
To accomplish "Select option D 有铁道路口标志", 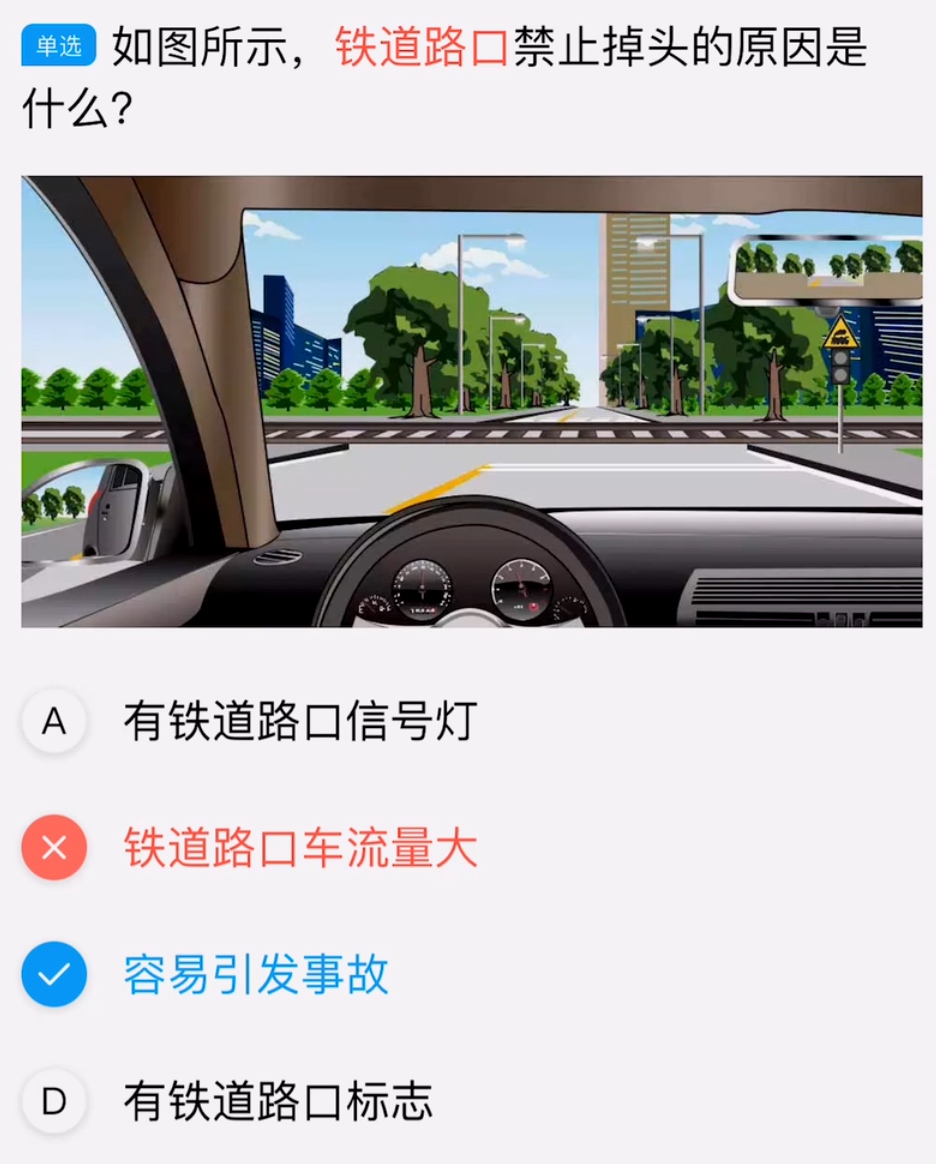I will coord(277,1102).
